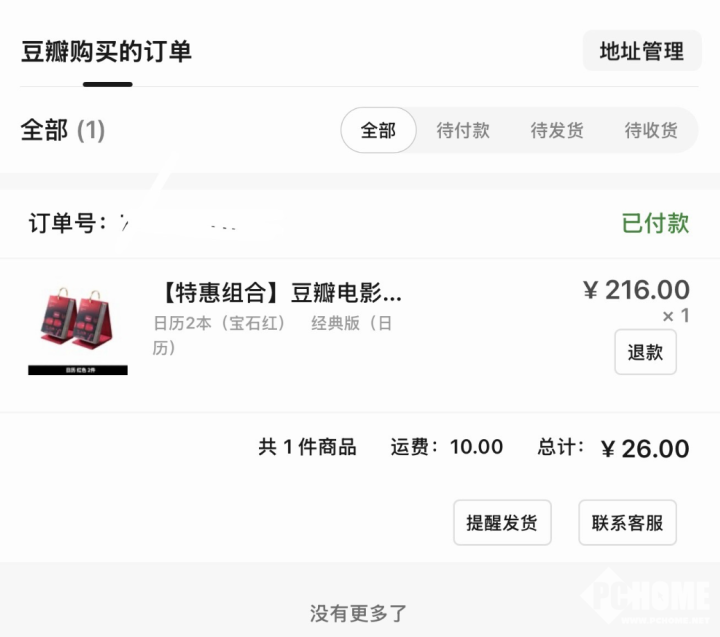Viewport: 720px width, 637px height.
Task: Switch to the 待收货 tab
Action: coord(651,130)
